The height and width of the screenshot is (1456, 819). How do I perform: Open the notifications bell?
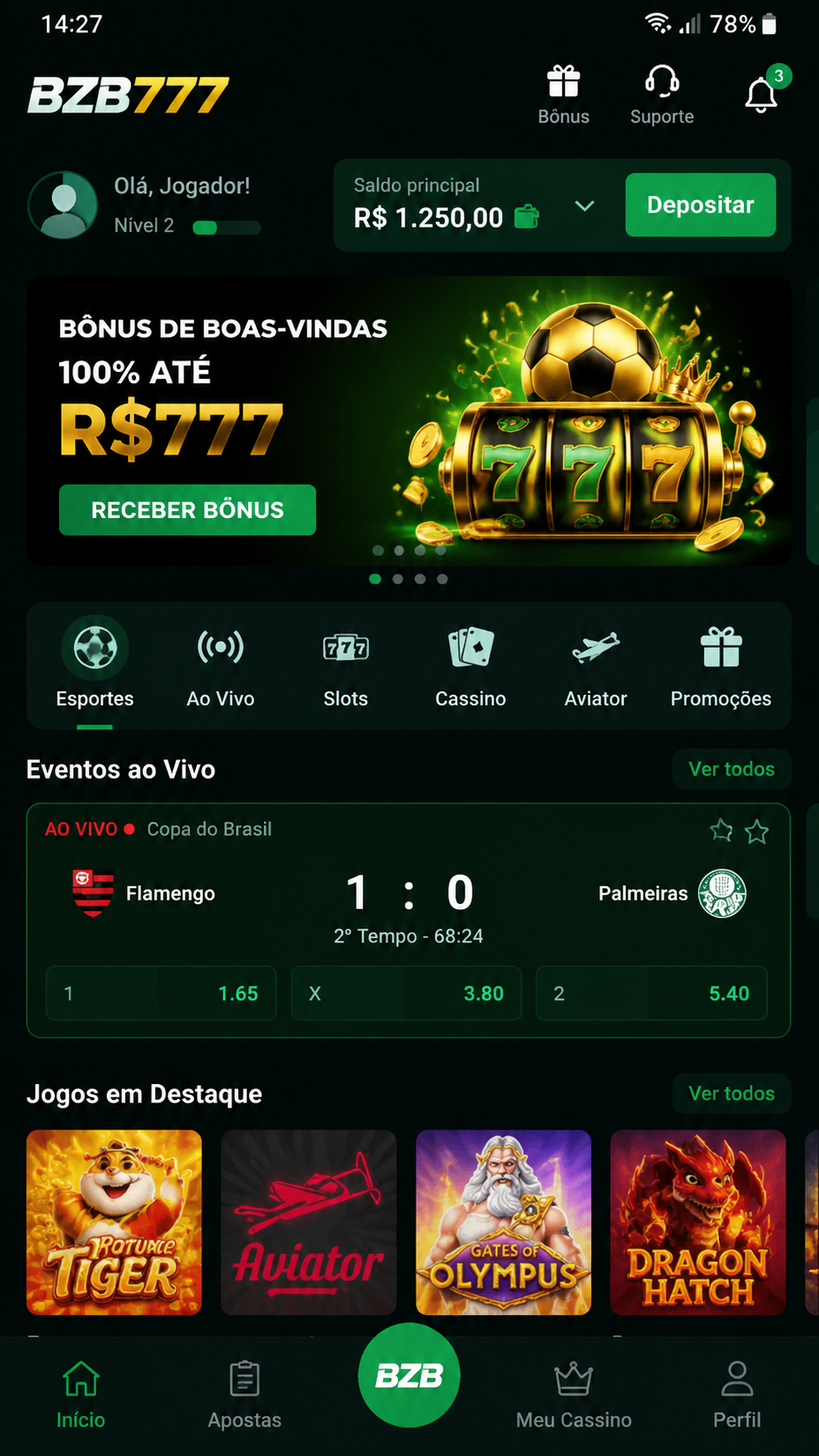click(x=762, y=94)
